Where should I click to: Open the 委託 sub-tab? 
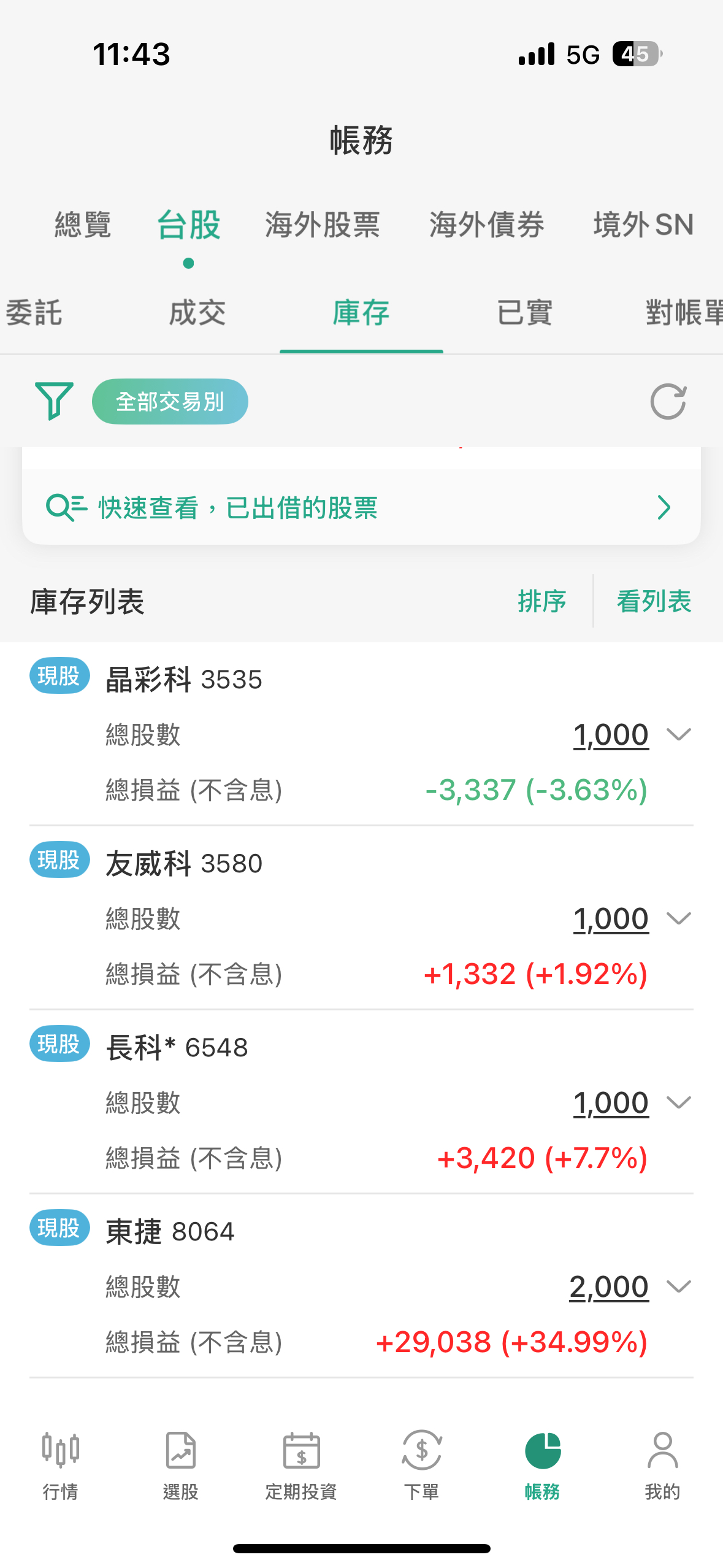coord(34,313)
